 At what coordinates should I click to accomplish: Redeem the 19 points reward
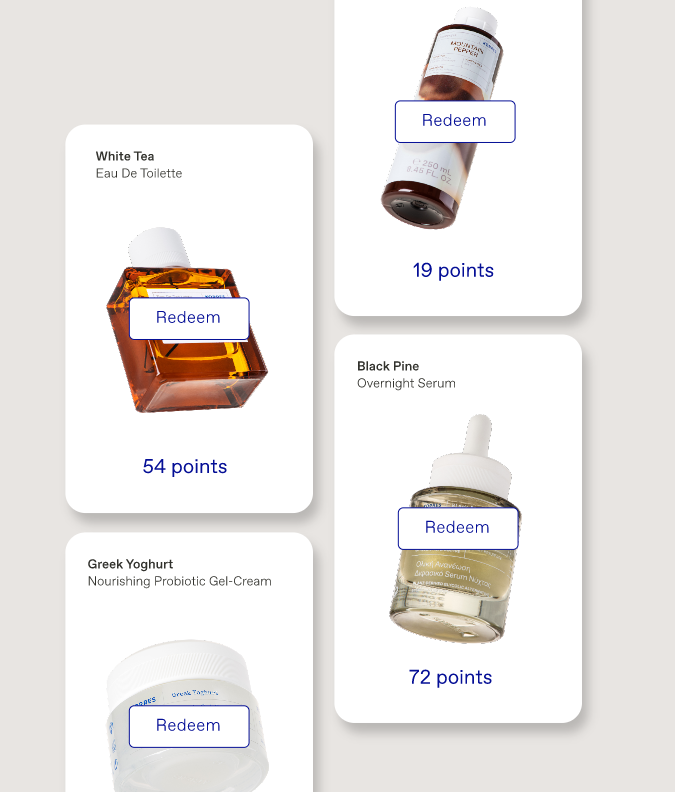pos(455,121)
